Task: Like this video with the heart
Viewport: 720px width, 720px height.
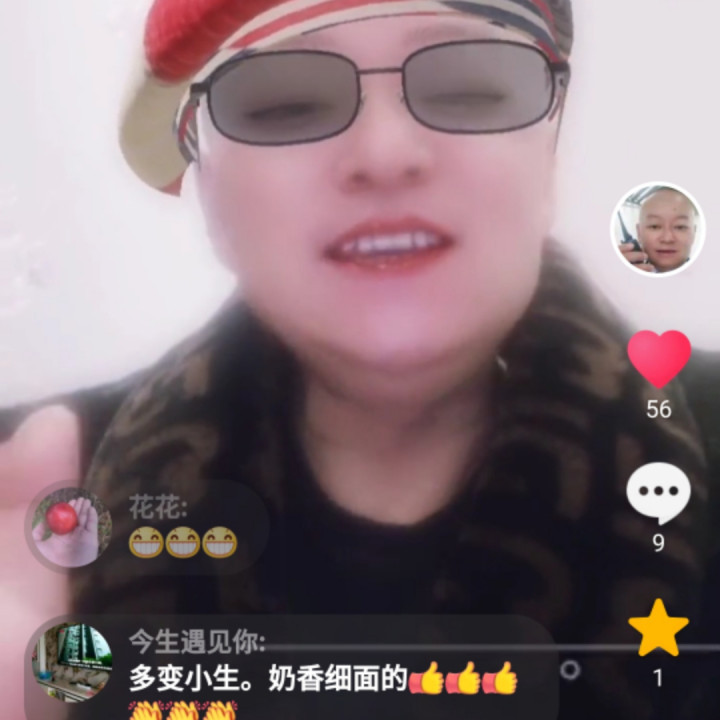Action: [658, 358]
